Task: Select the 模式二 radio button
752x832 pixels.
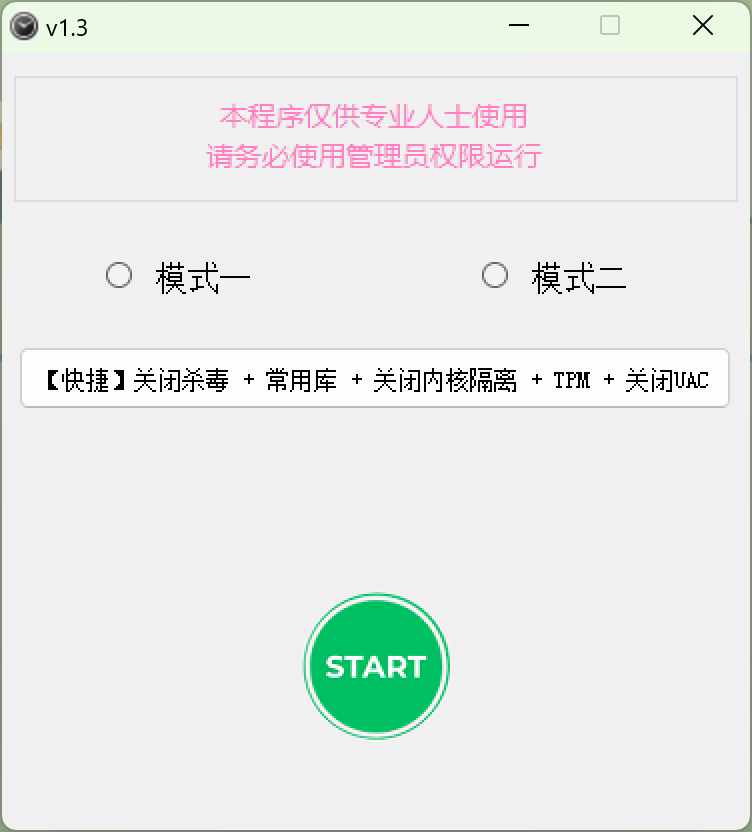Action: pos(494,274)
